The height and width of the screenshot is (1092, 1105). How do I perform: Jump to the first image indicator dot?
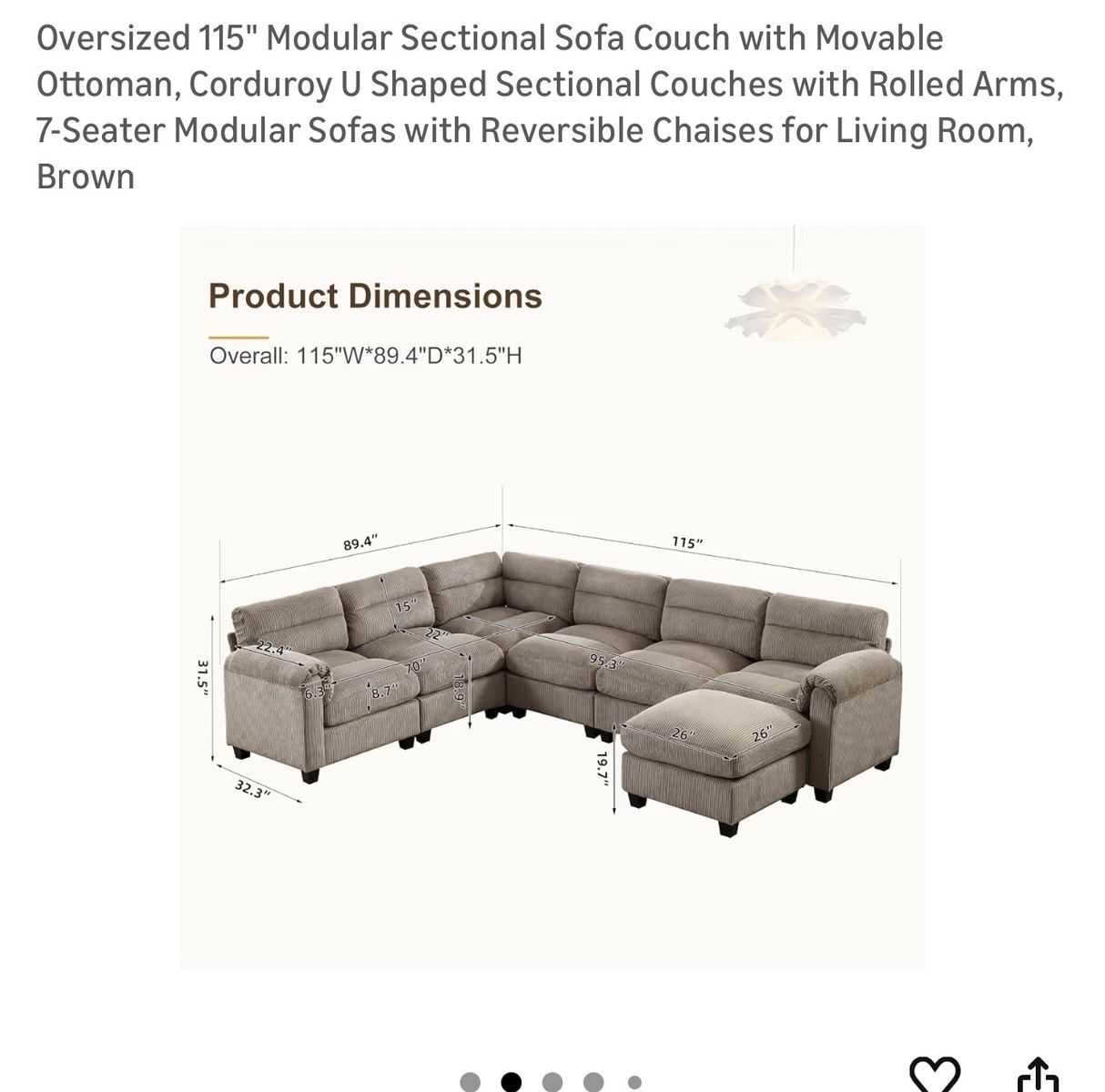[470, 1082]
